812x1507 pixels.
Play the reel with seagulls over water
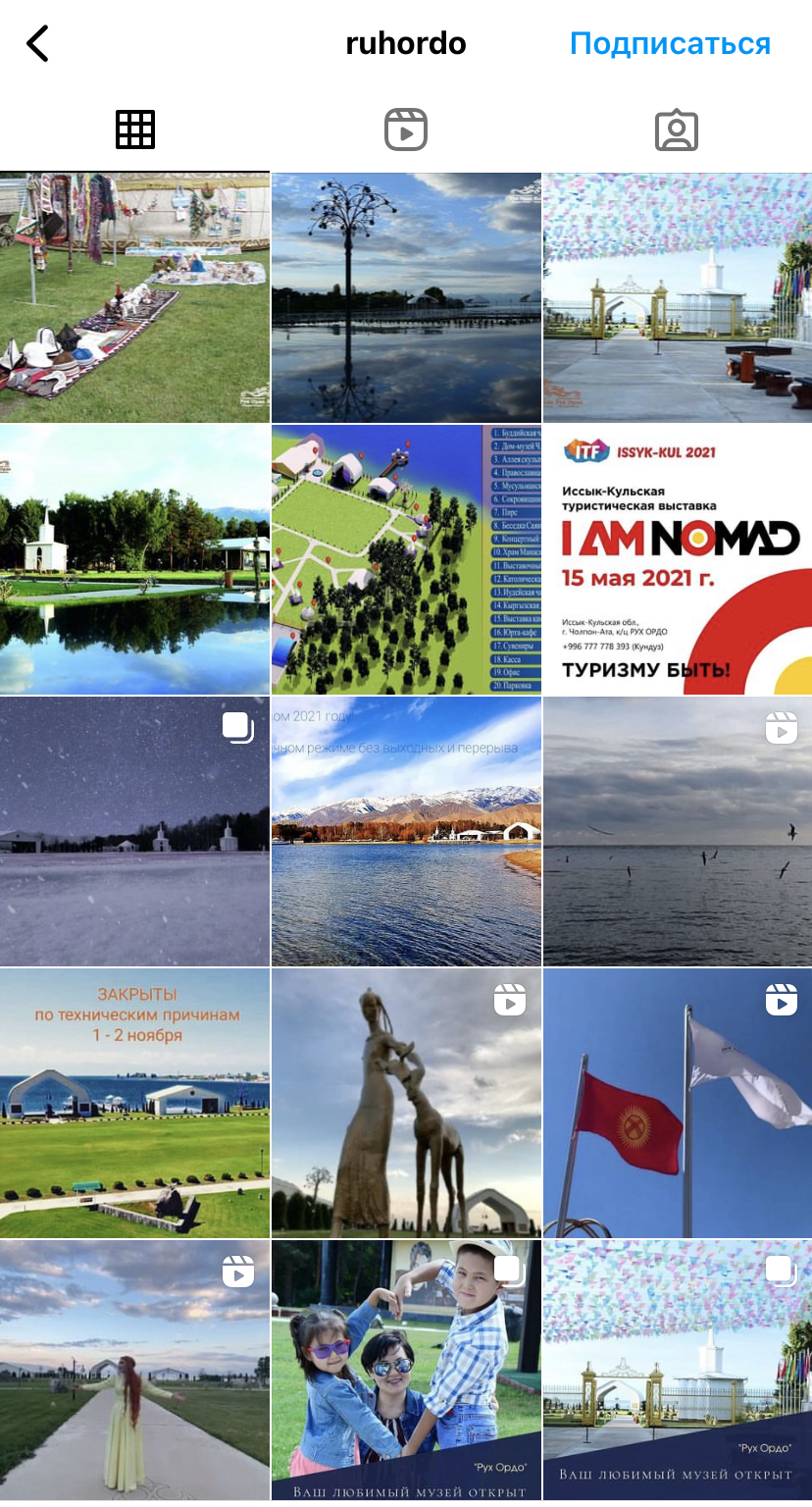[678, 831]
